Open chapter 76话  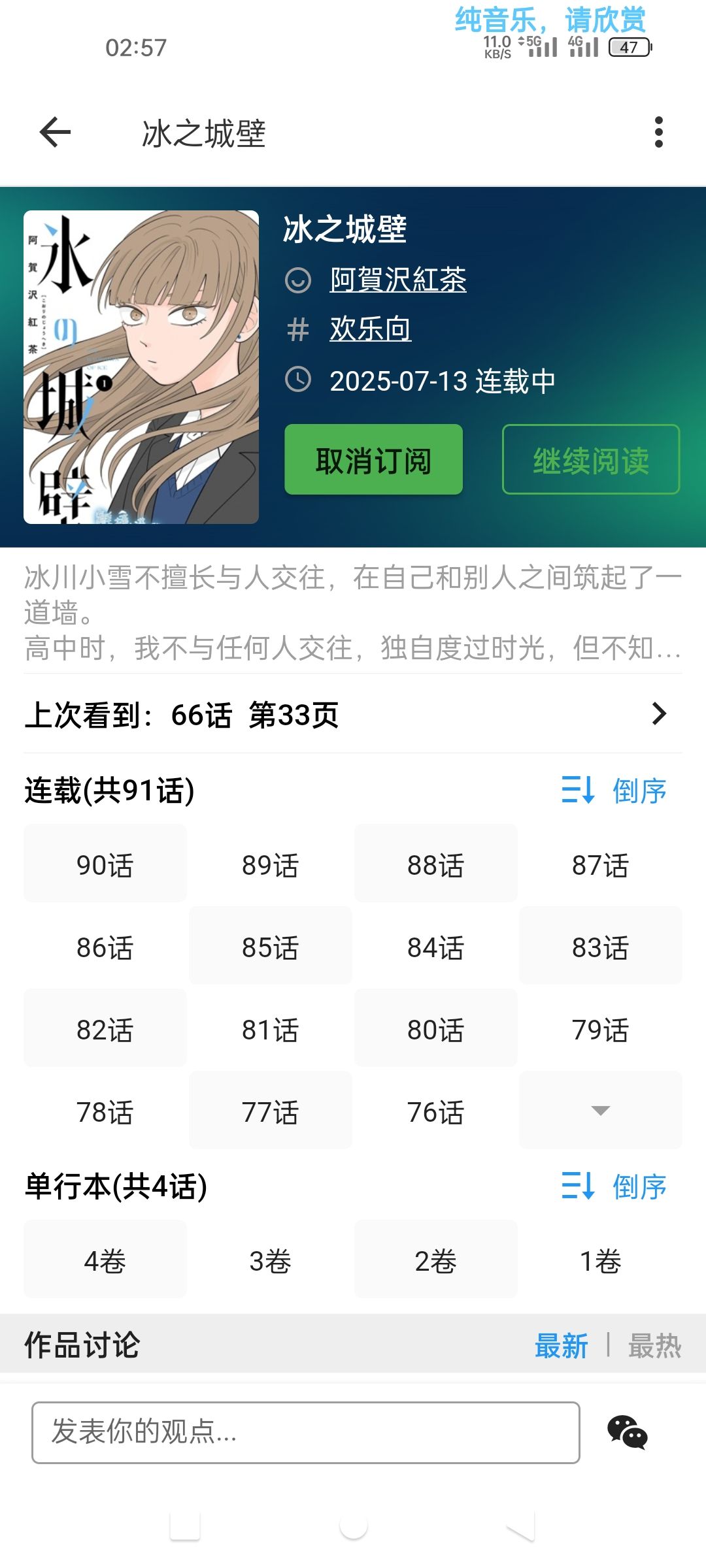click(x=435, y=1111)
